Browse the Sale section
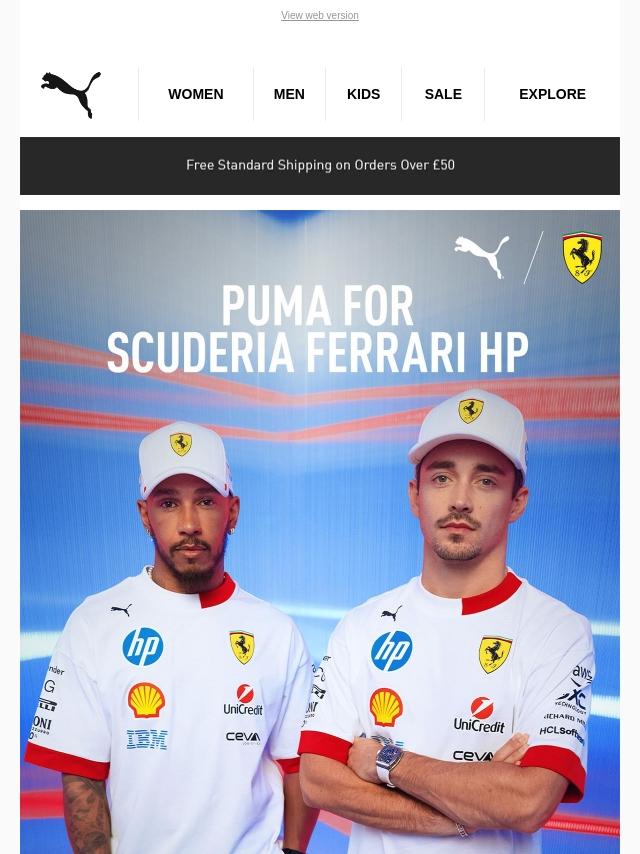The image size is (640, 854). coord(443,94)
